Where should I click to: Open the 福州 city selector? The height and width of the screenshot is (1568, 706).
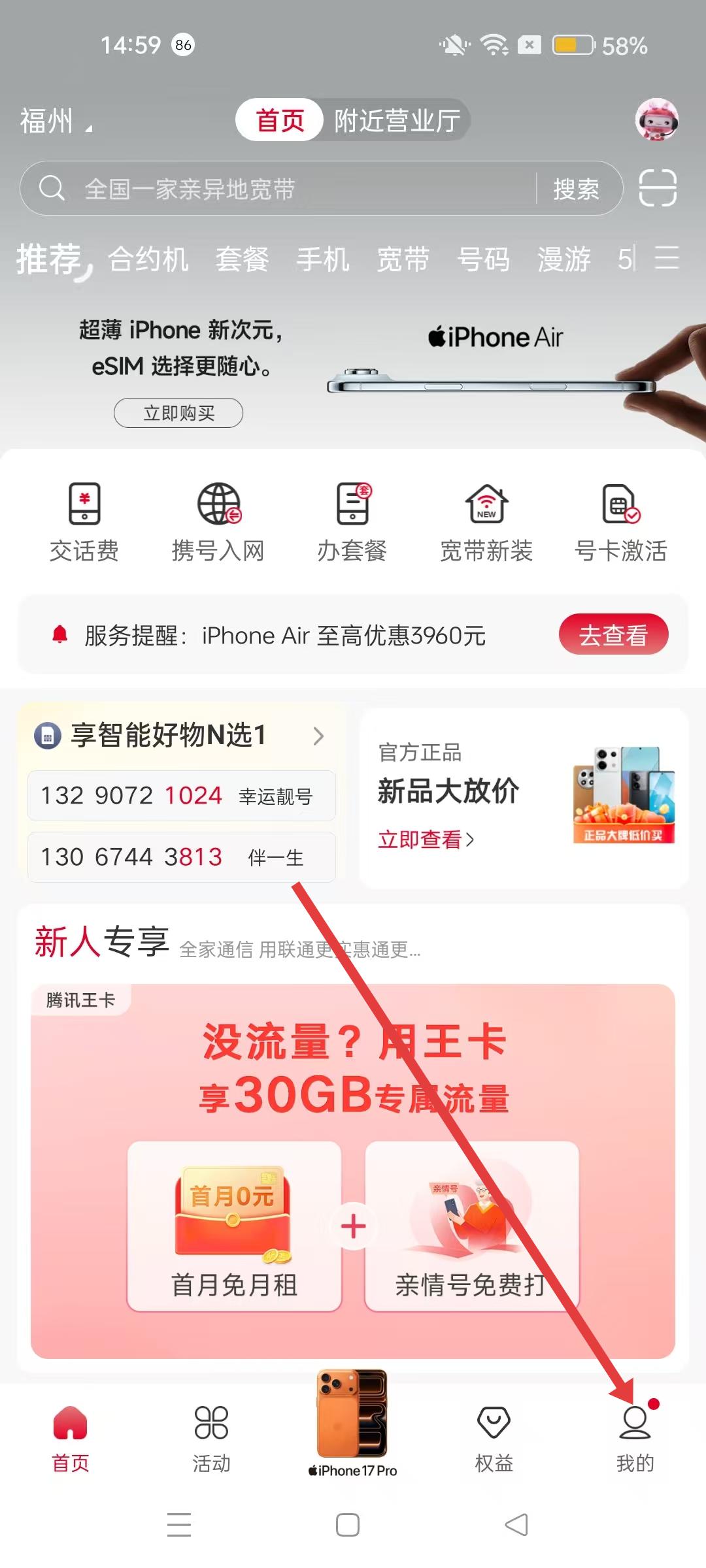pos(56,121)
